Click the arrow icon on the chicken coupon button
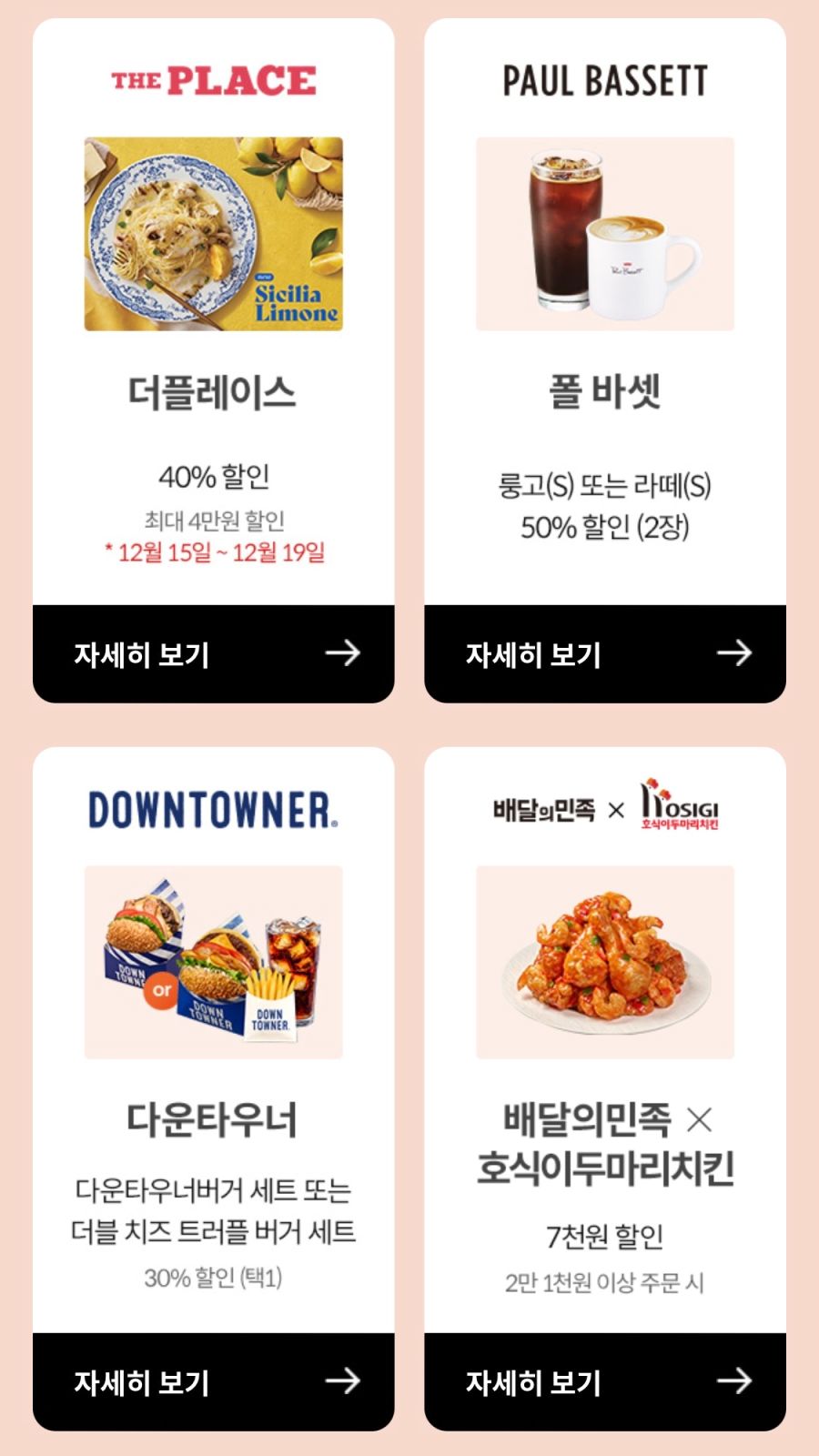Image resolution: width=819 pixels, height=1456 pixels. click(x=737, y=1381)
